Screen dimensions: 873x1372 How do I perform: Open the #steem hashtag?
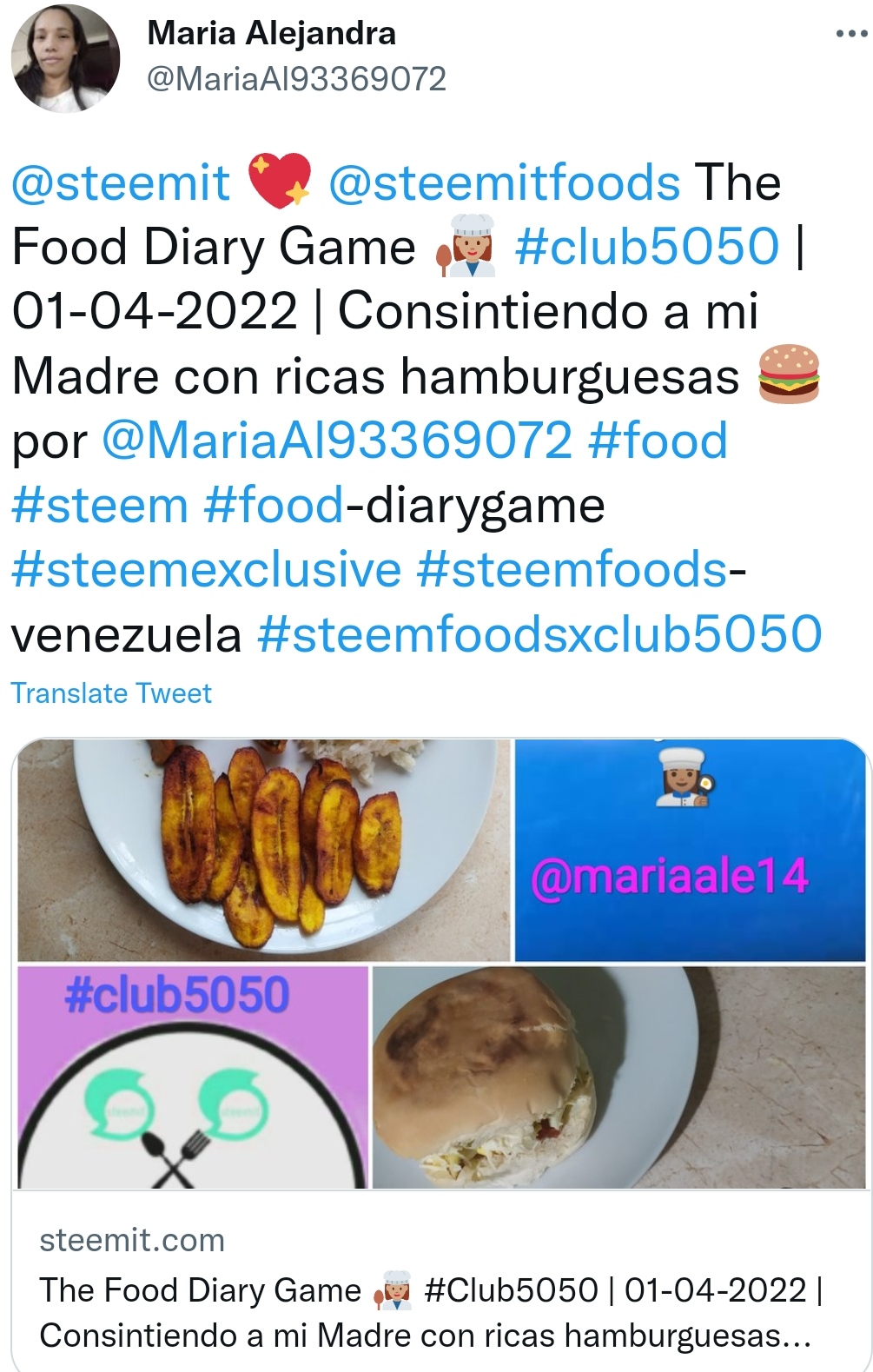tap(100, 505)
